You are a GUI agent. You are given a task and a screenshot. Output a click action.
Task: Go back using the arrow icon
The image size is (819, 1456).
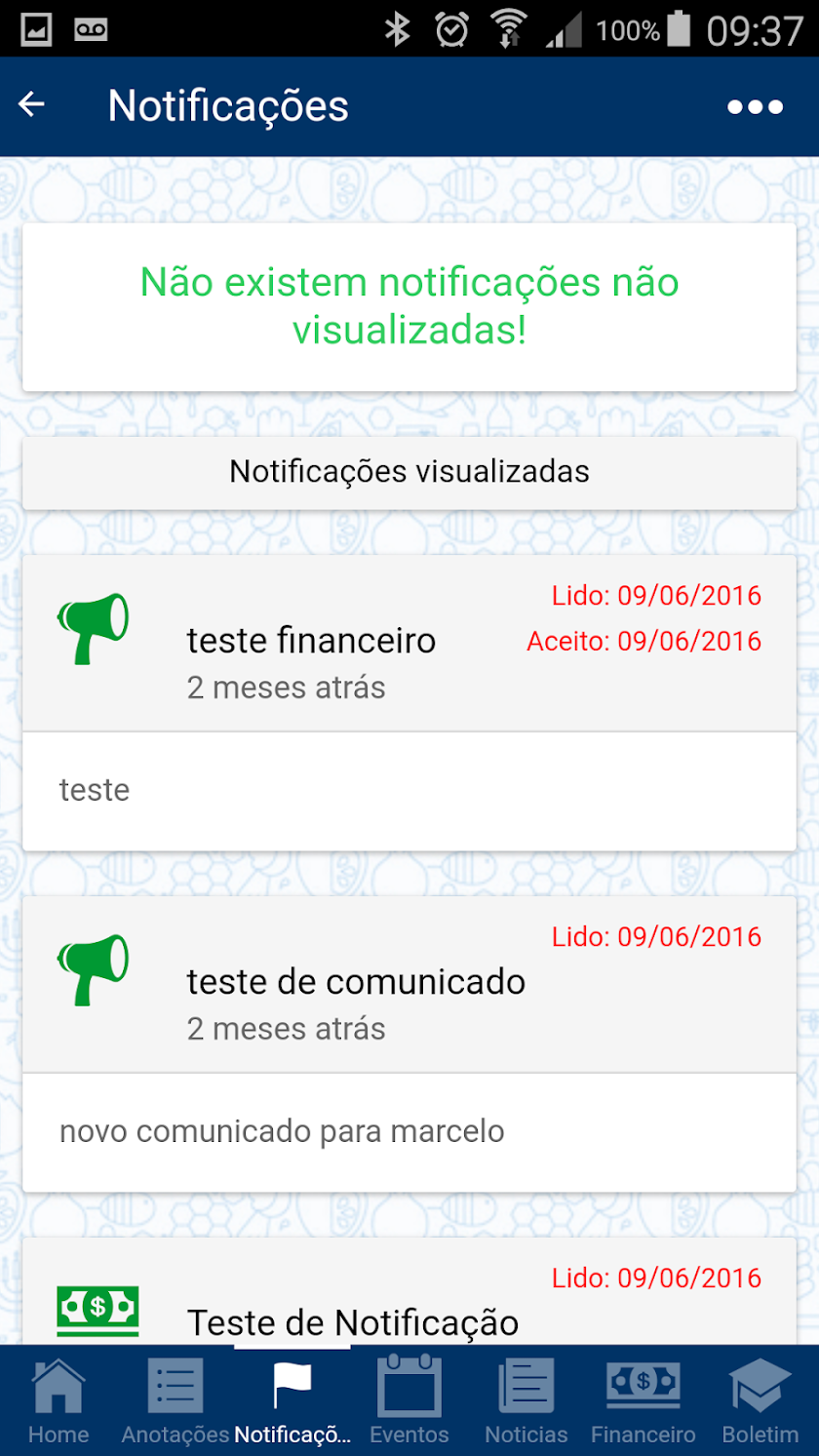[x=32, y=105]
